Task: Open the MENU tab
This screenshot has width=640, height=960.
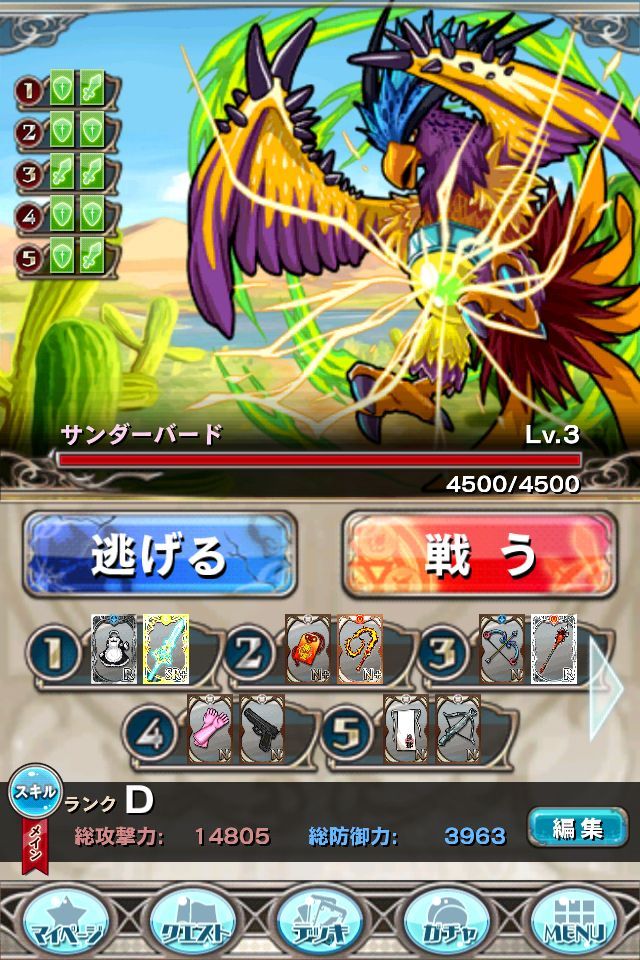Action: (x=575, y=922)
